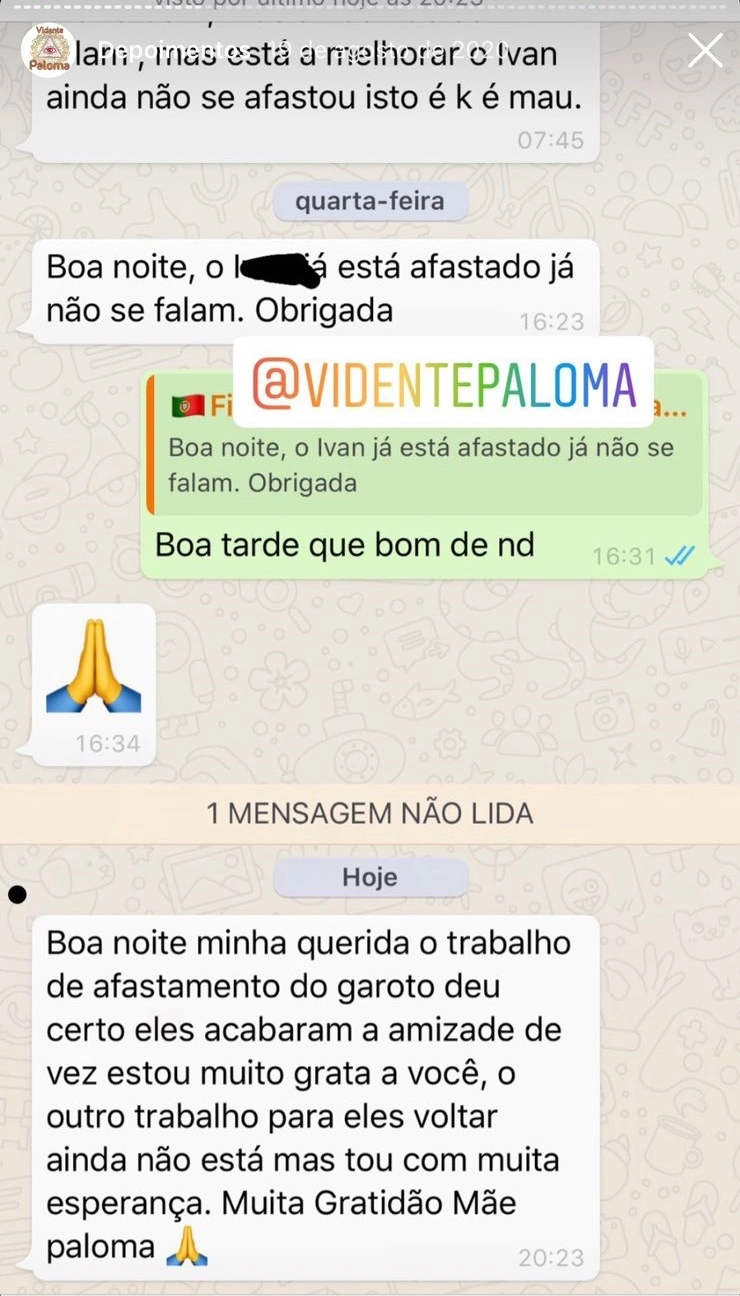Tap the @VIDENTEPALOMA mention sticker
740x1296 pixels.
(x=443, y=382)
